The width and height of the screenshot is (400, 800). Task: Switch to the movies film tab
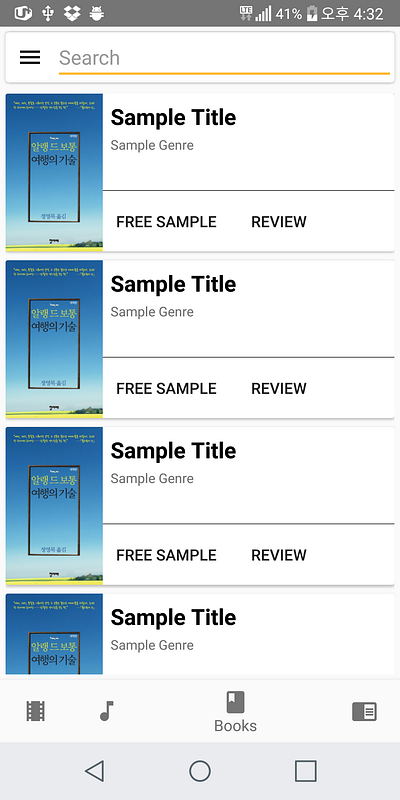pos(36,711)
